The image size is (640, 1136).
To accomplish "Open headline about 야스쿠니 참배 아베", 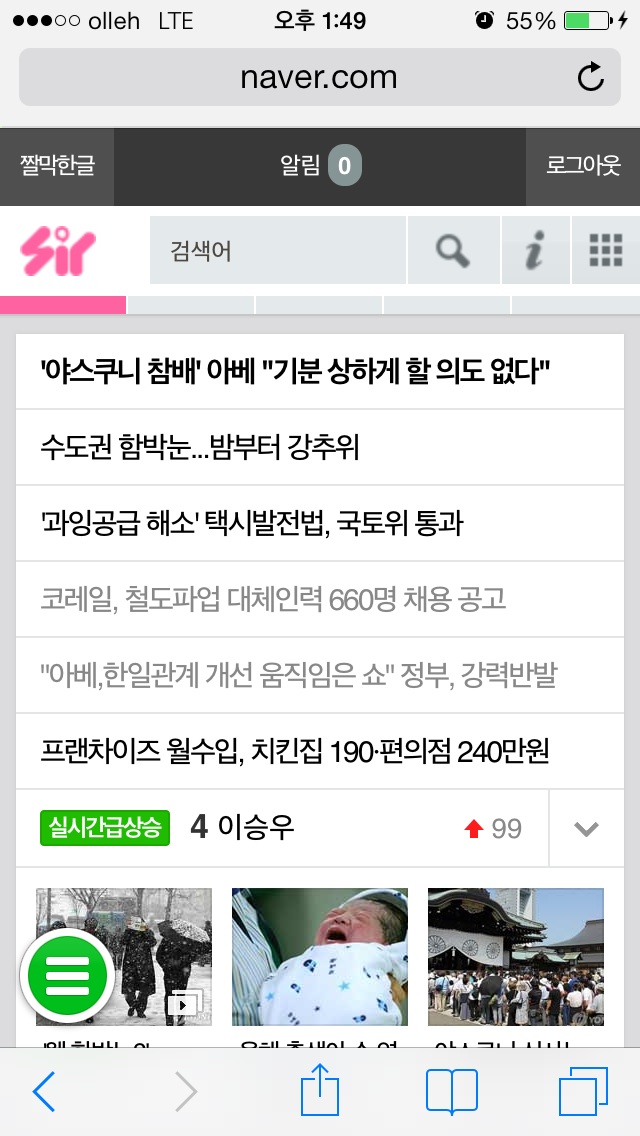I will [x=296, y=372].
